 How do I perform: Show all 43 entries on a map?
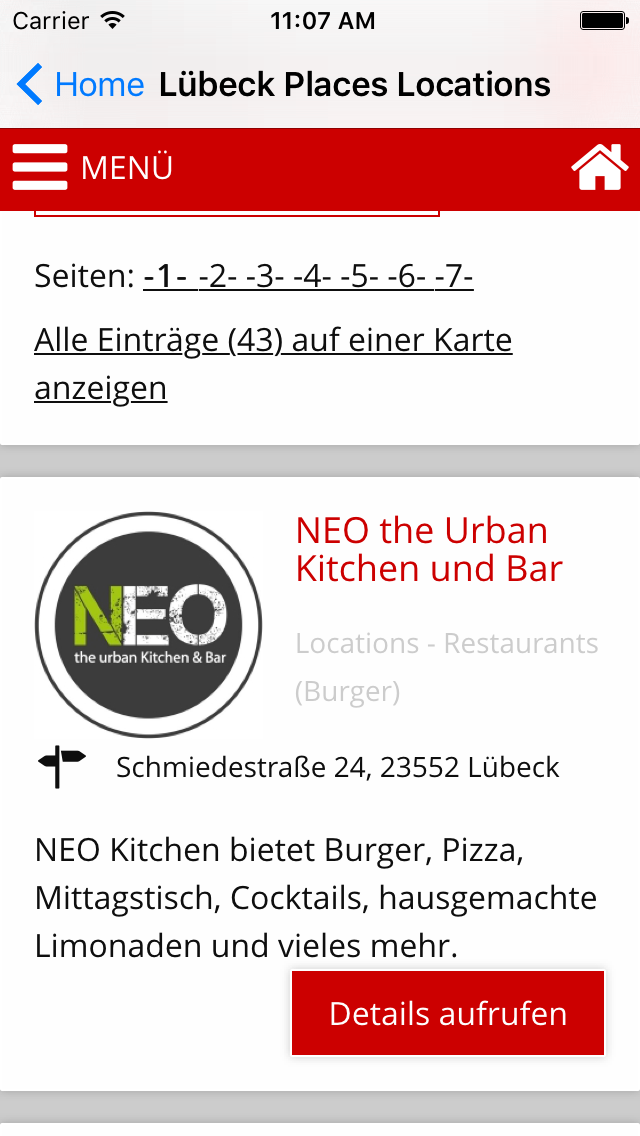pos(273,364)
